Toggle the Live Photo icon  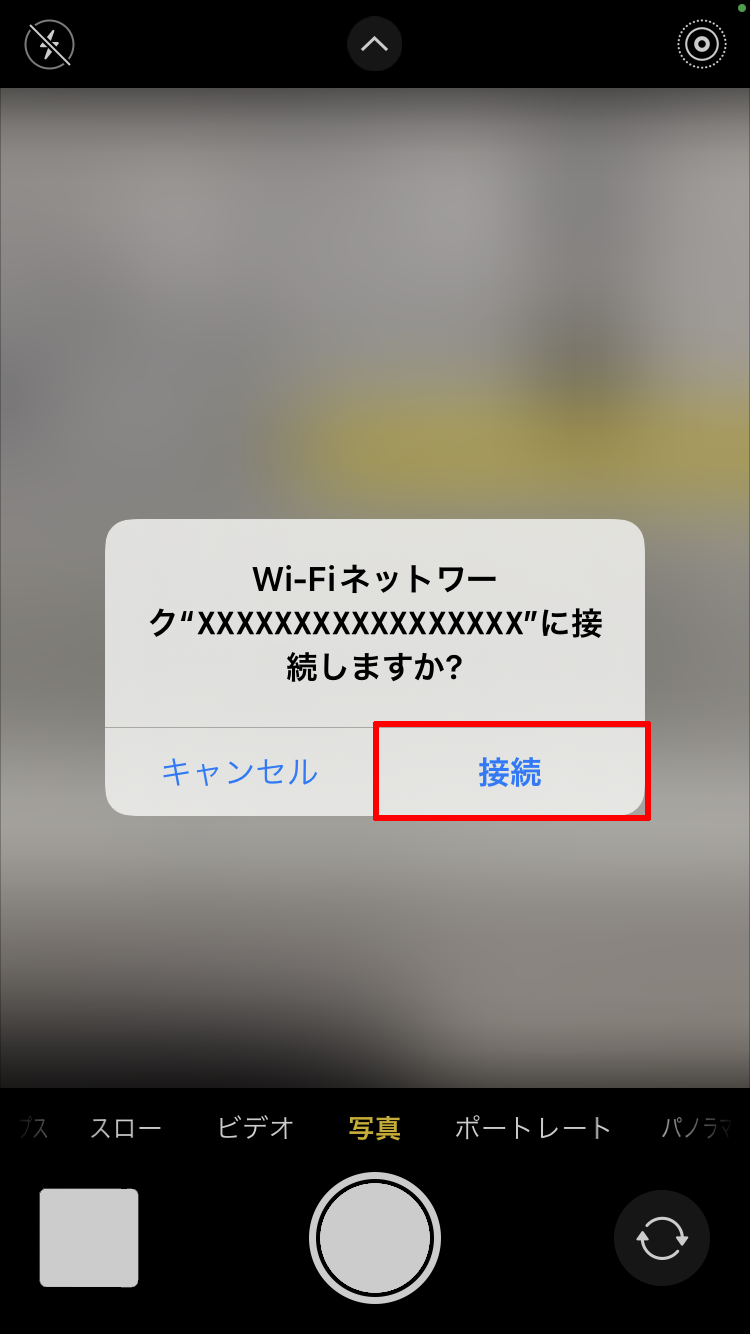[x=702, y=44]
